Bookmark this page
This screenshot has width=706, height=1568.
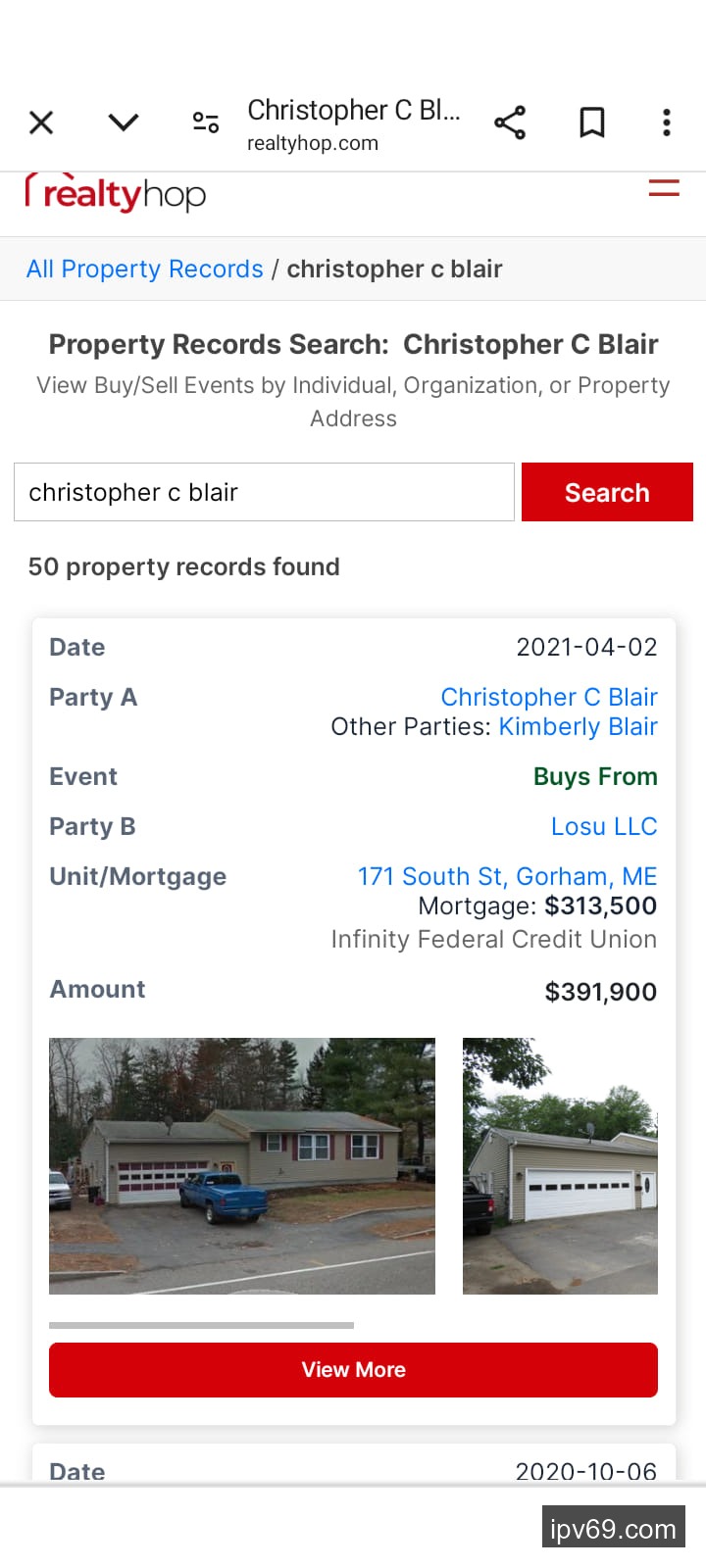592,122
